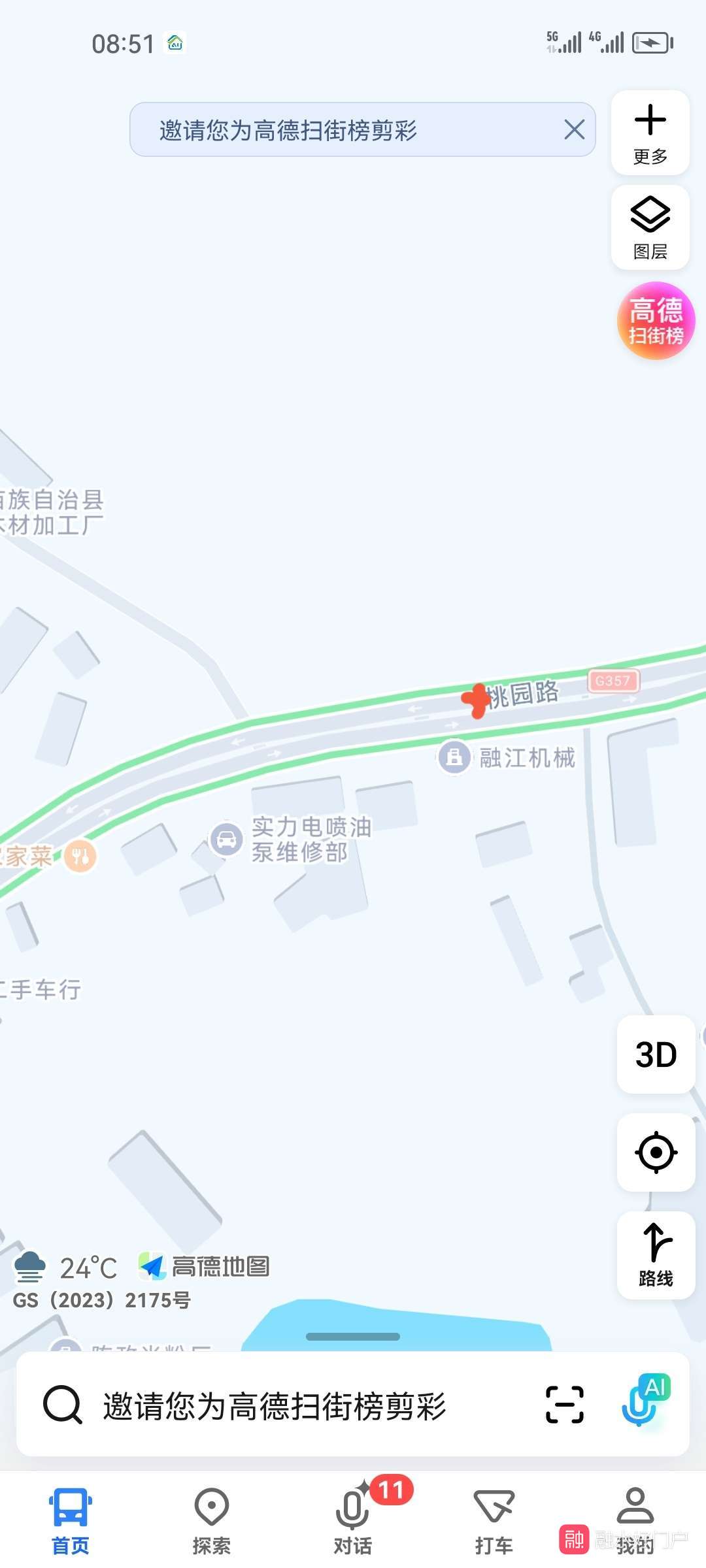Viewport: 706px width, 1568px height.
Task: Open the 图层 map layers
Action: coord(650,227)
